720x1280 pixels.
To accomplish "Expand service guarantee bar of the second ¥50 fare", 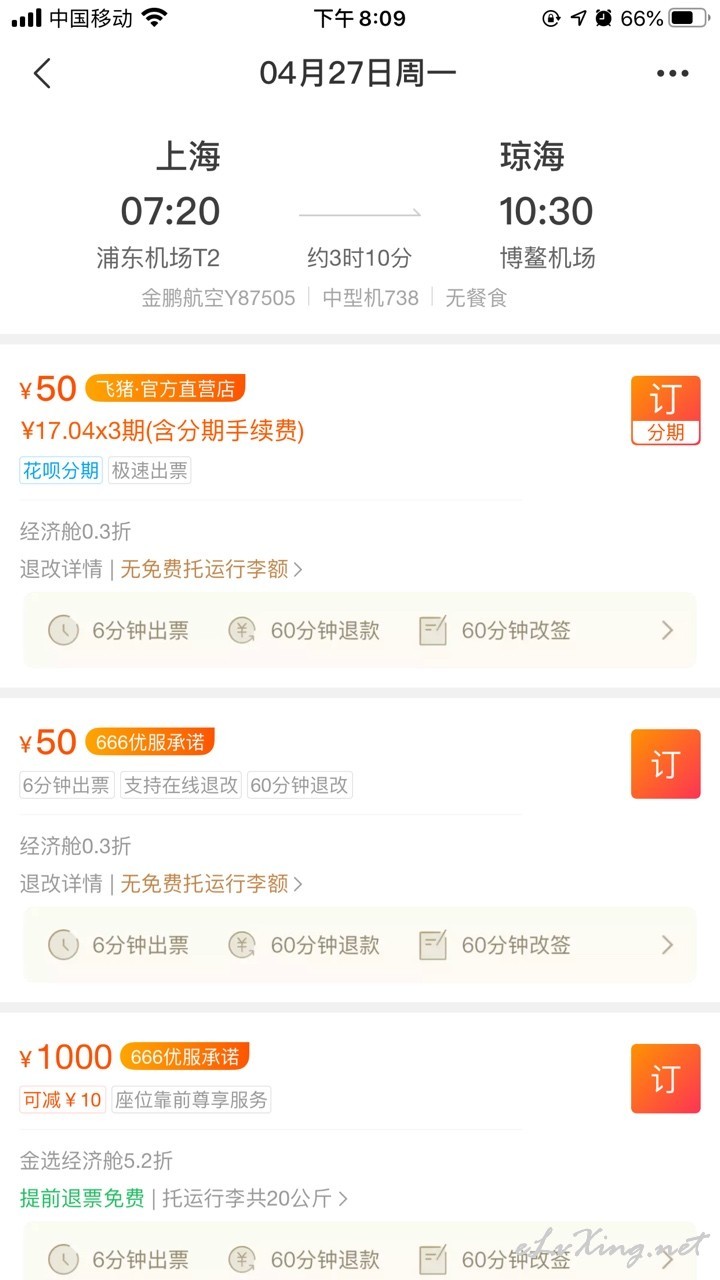I will pos(360,945).
